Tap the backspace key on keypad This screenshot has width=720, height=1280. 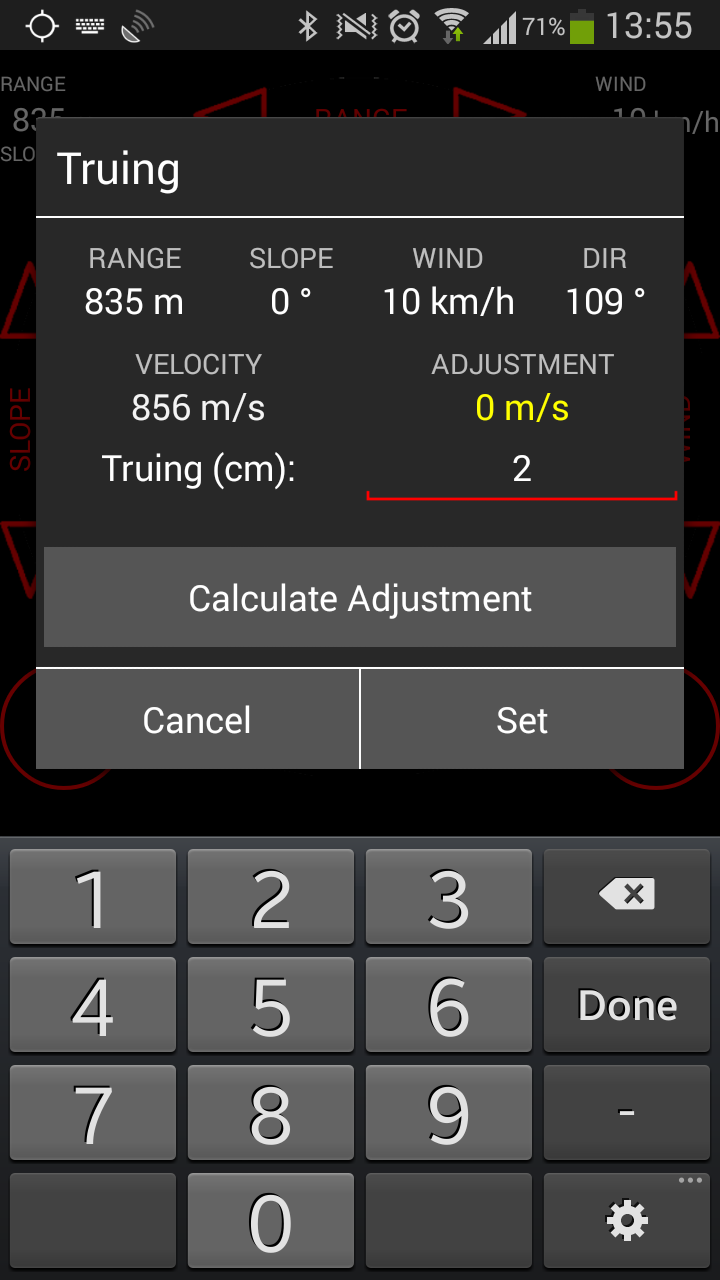(x=627, y=896)
